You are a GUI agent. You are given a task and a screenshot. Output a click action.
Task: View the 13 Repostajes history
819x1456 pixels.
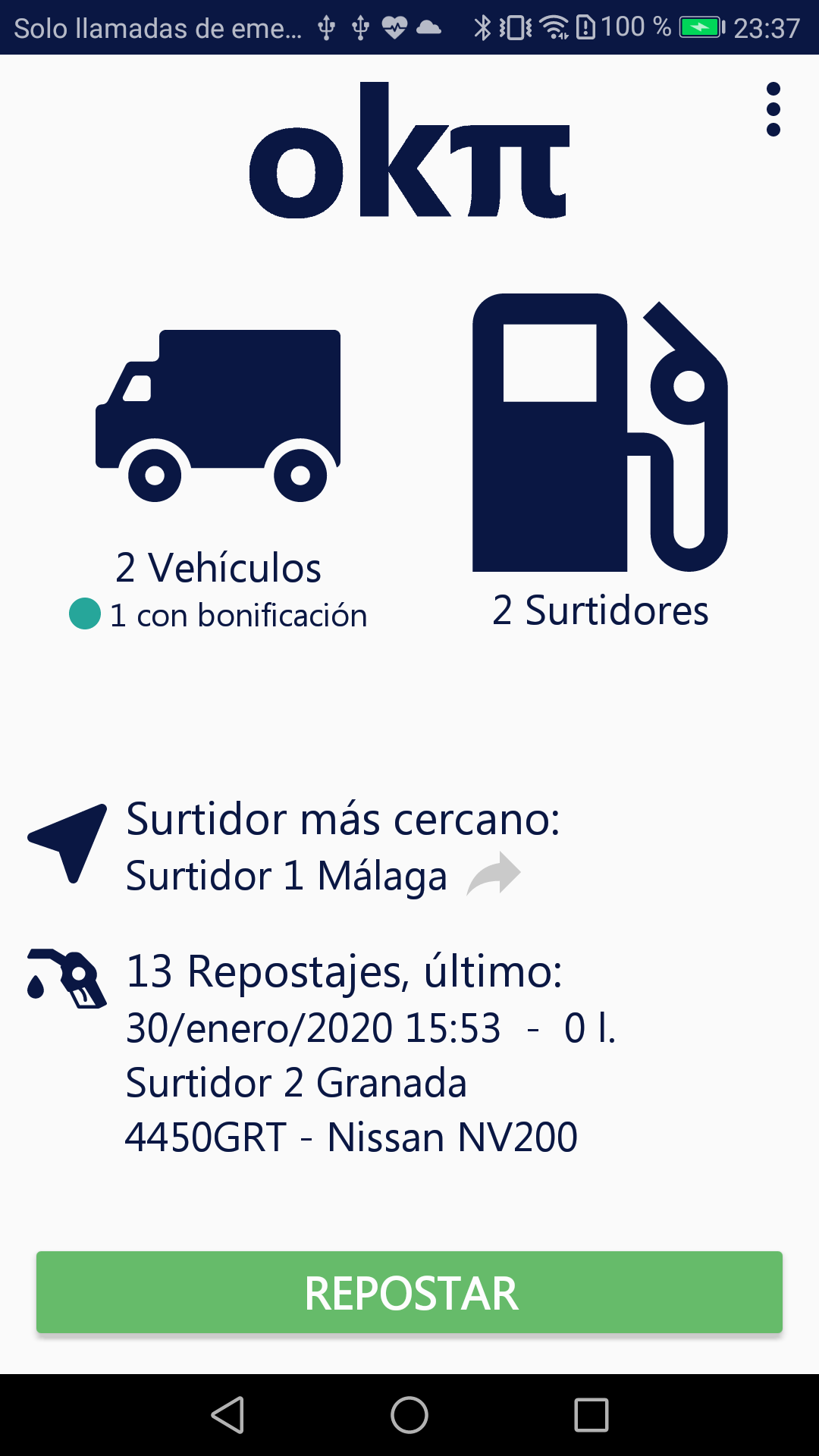344,971
